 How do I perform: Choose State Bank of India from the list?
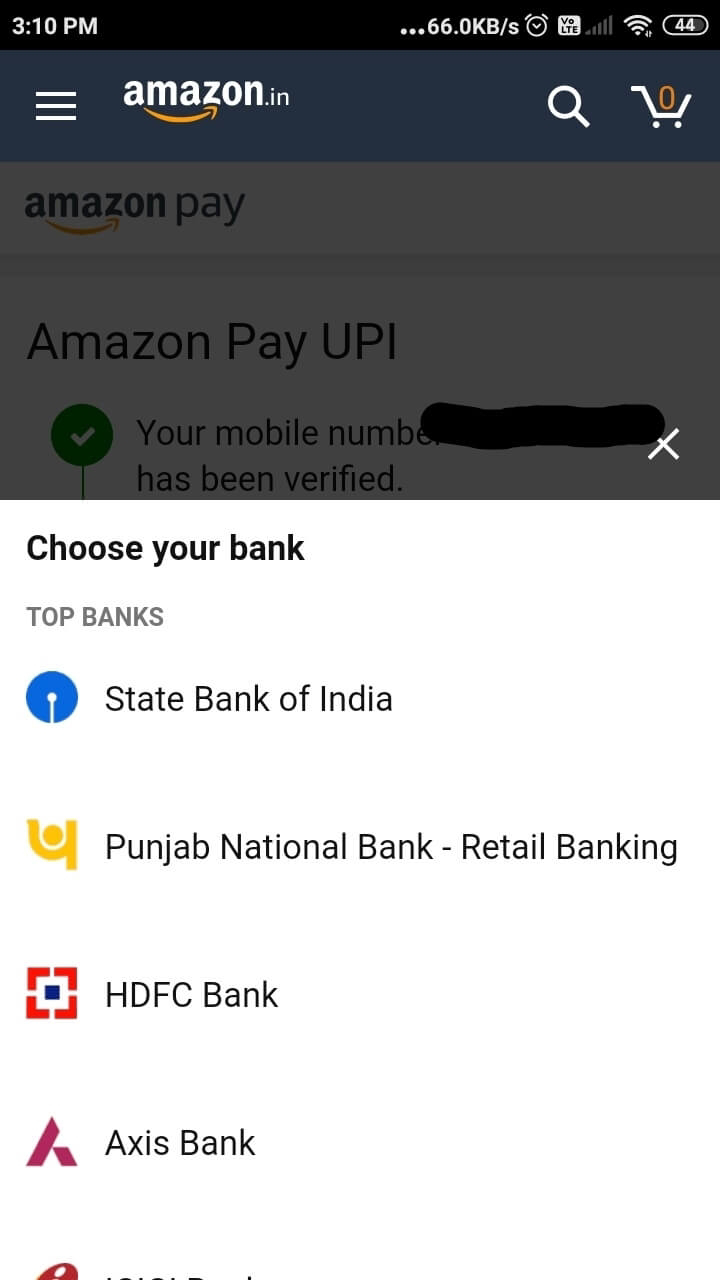click(247, 697)
